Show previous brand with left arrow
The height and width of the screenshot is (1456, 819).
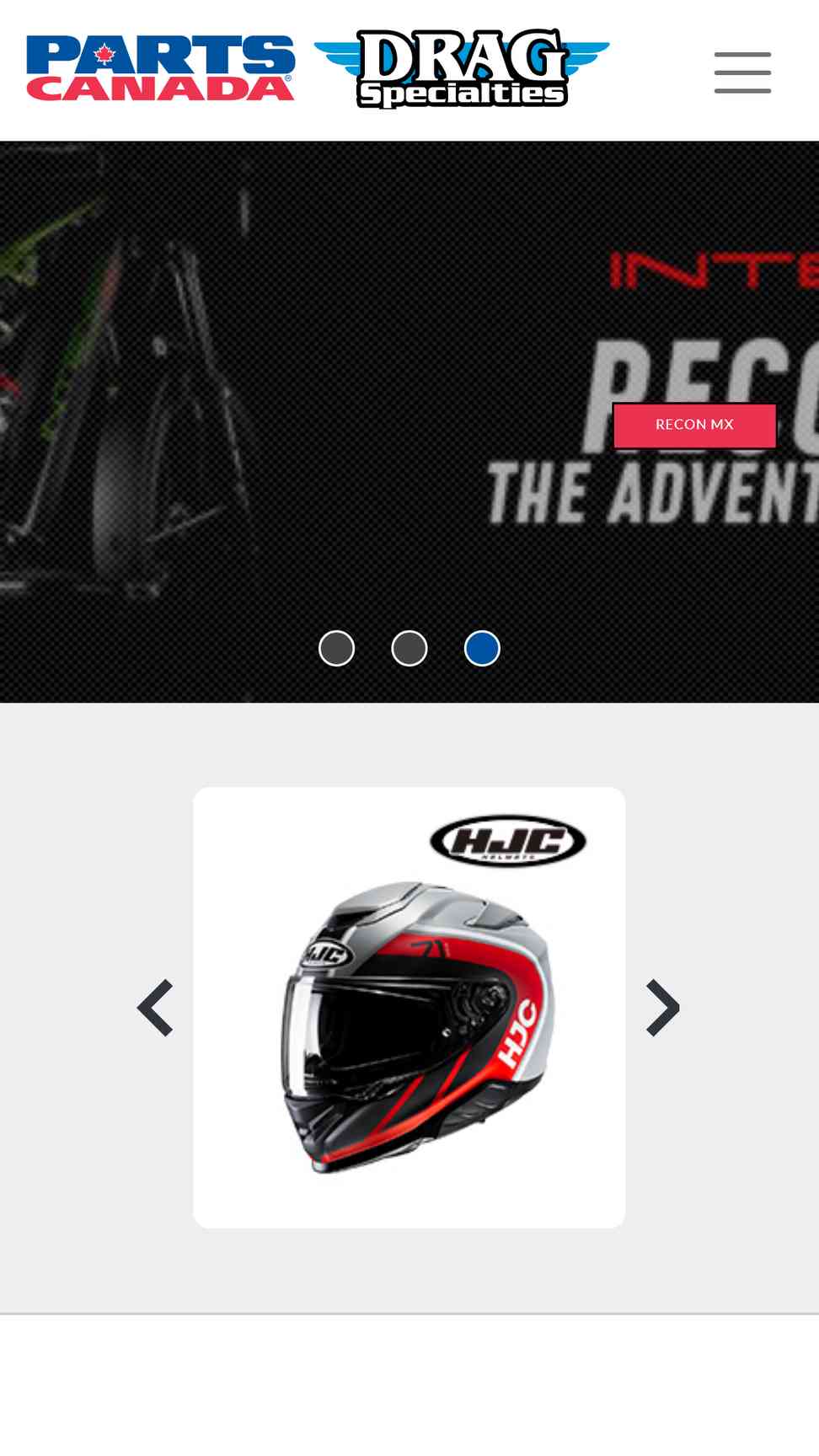pos(155,1008)
